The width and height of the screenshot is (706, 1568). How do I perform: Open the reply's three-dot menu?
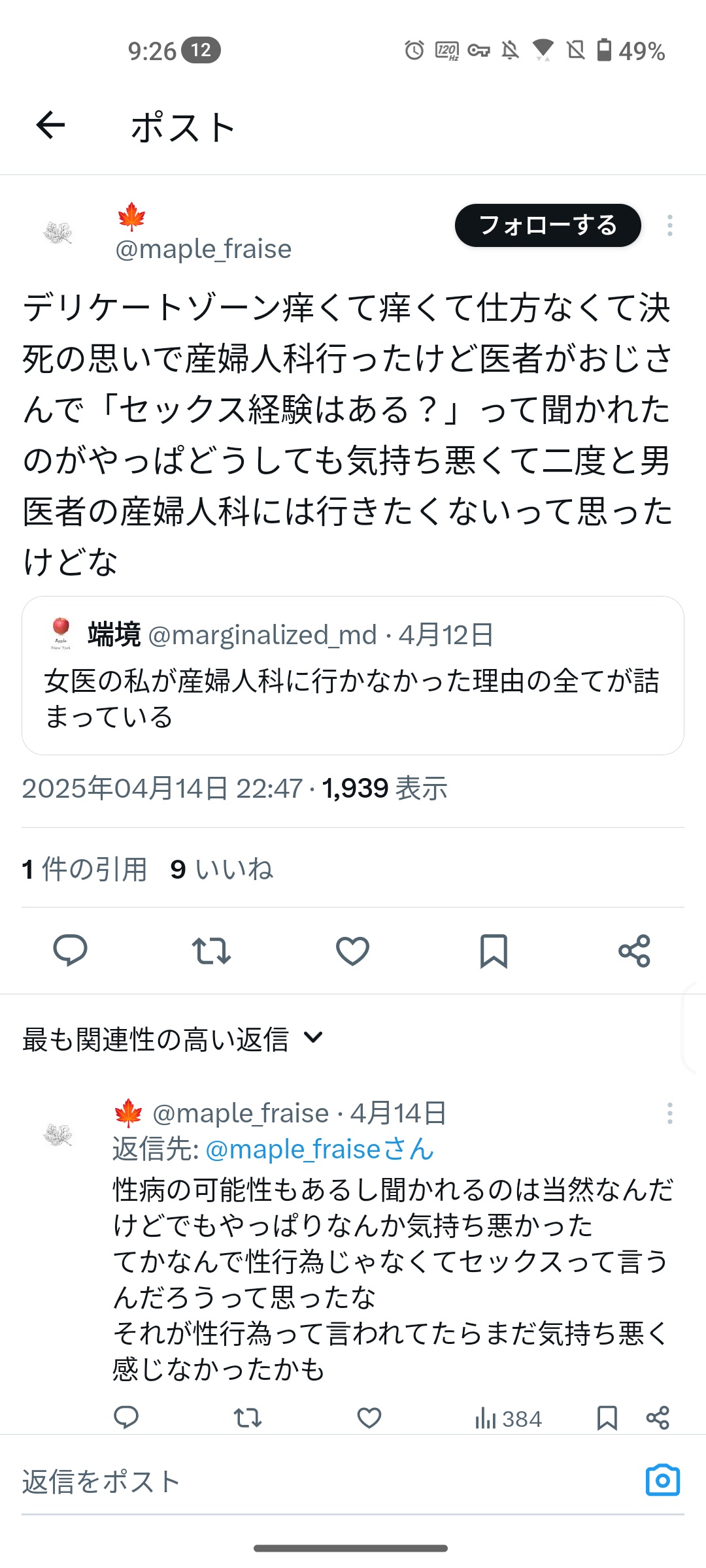[x=669, y=1113]
